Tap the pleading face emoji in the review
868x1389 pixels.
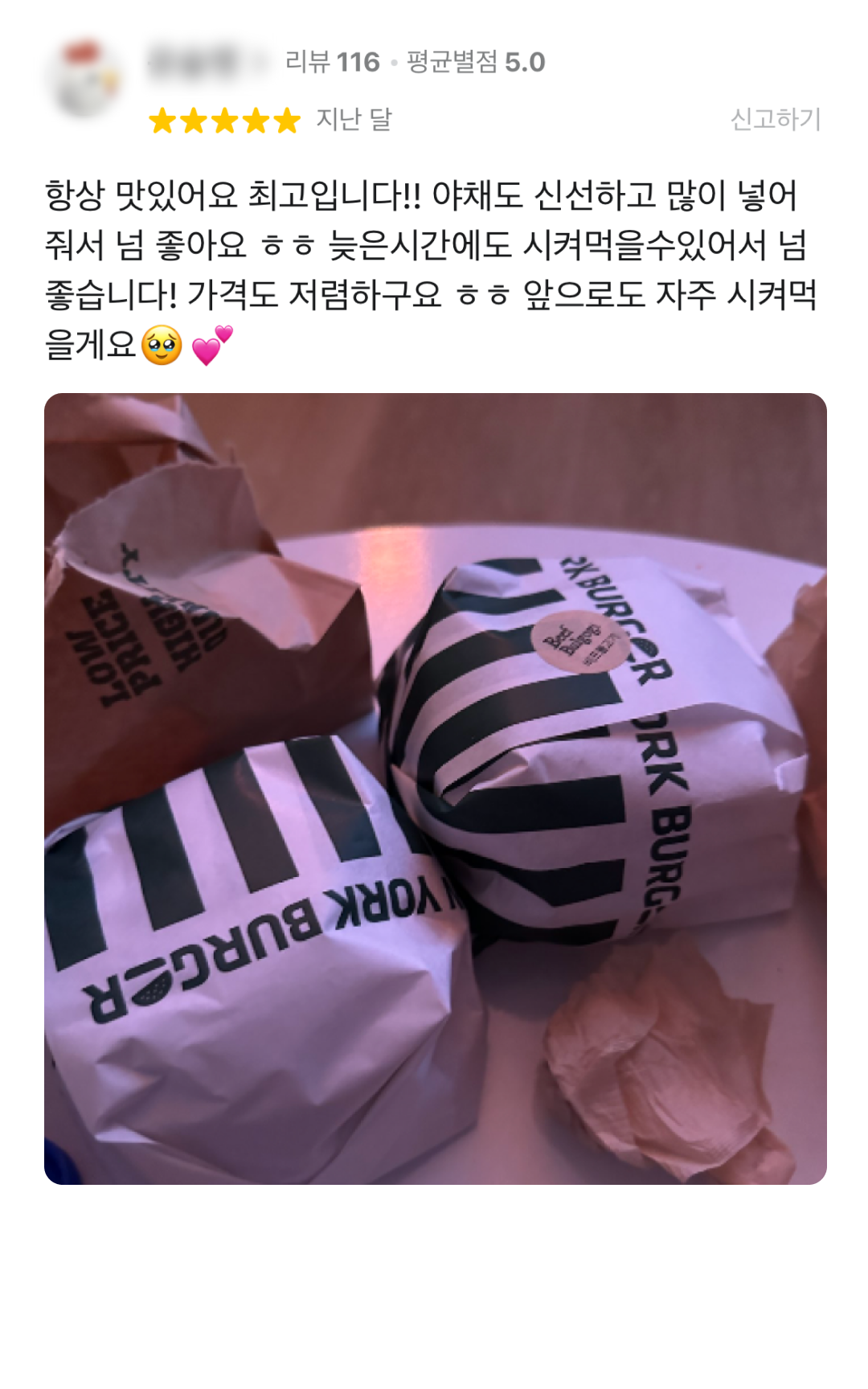point(160,346)
